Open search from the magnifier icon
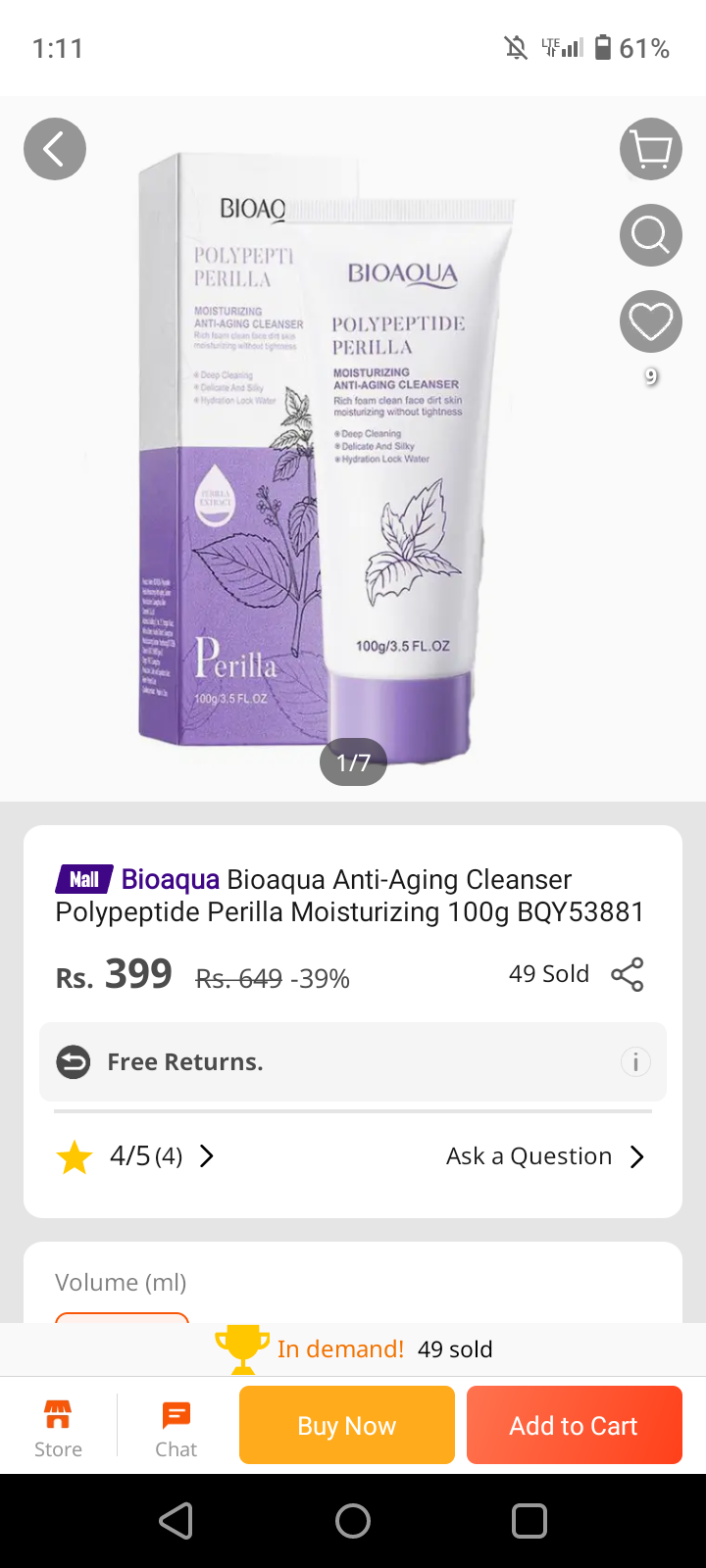 [x=651, y=235]
